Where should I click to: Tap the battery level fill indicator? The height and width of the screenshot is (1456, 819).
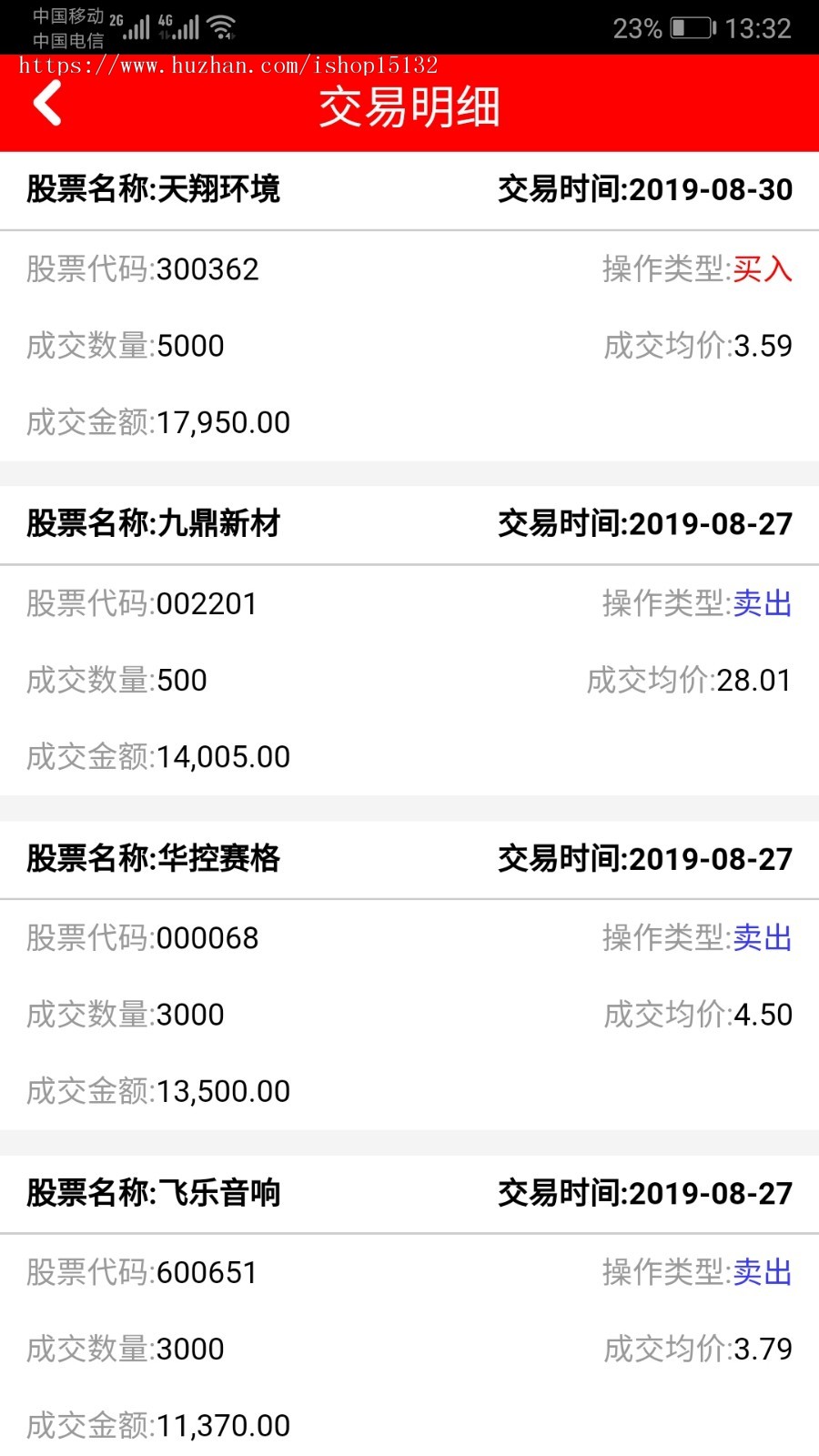coord(680,28)
